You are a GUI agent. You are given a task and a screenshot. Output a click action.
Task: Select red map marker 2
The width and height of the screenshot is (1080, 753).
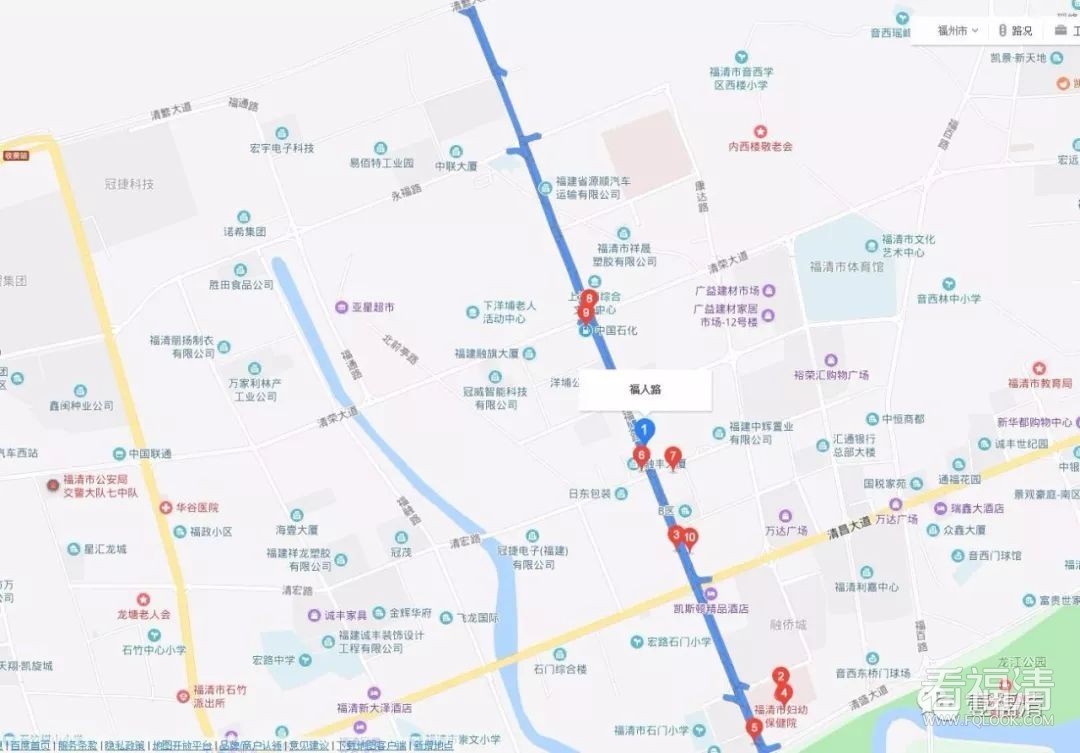tap(781, 676)
